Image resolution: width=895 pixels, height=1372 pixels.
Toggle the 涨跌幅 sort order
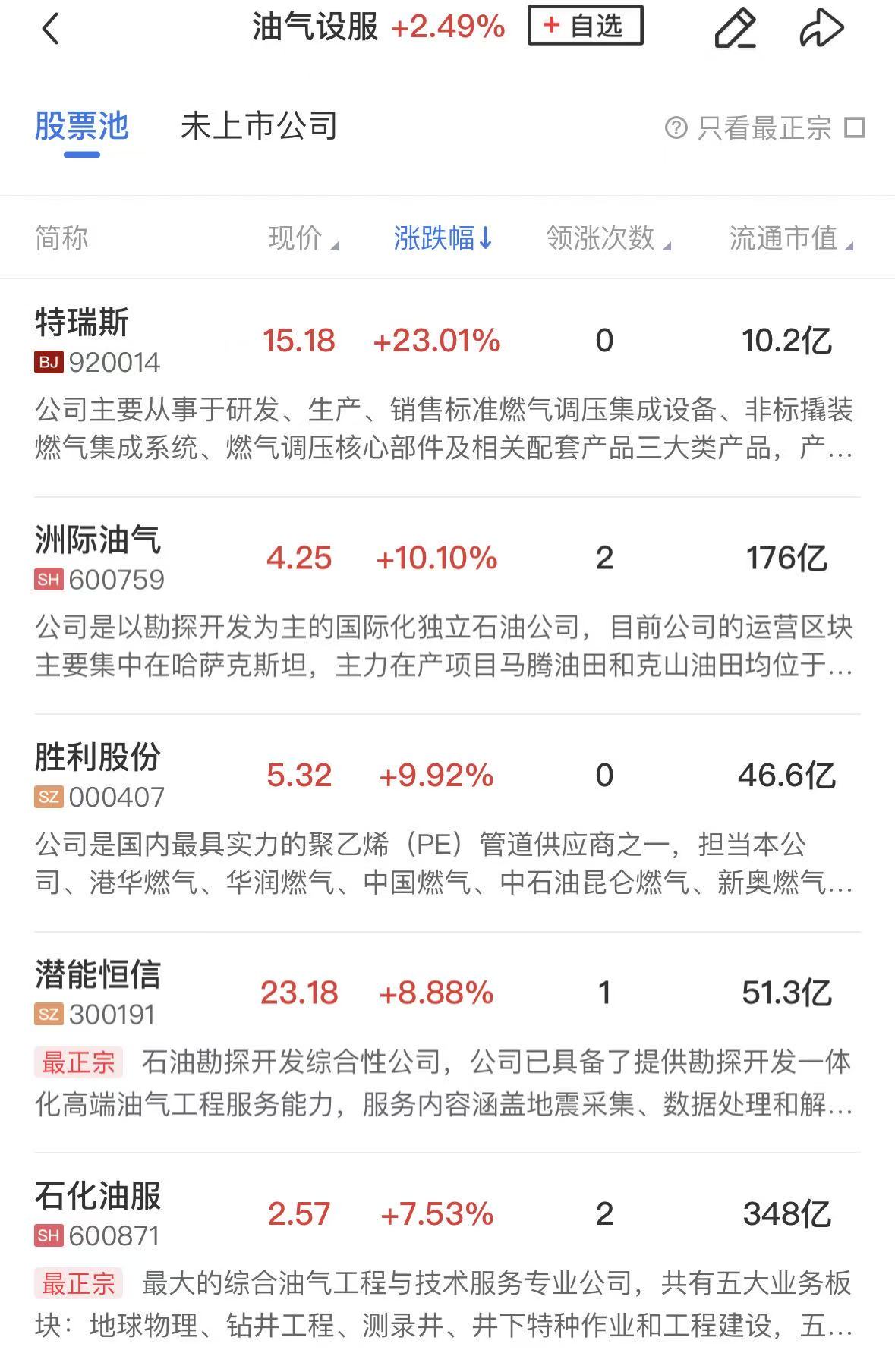pos(443,238)
